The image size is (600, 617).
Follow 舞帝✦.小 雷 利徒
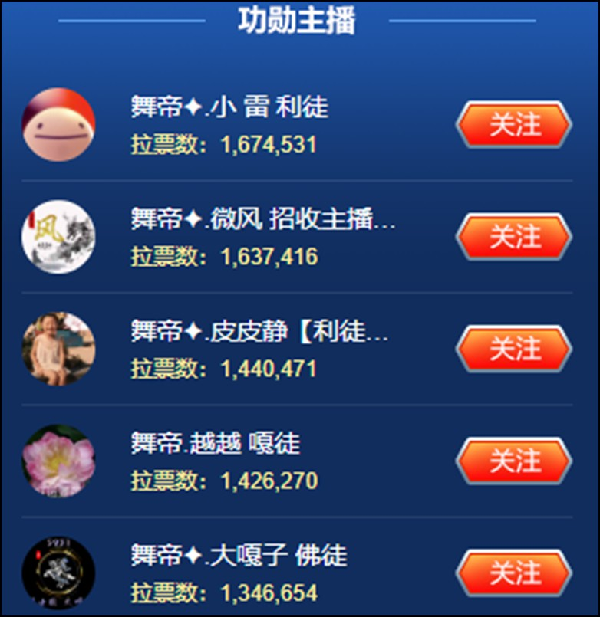[x=514, y=125]
